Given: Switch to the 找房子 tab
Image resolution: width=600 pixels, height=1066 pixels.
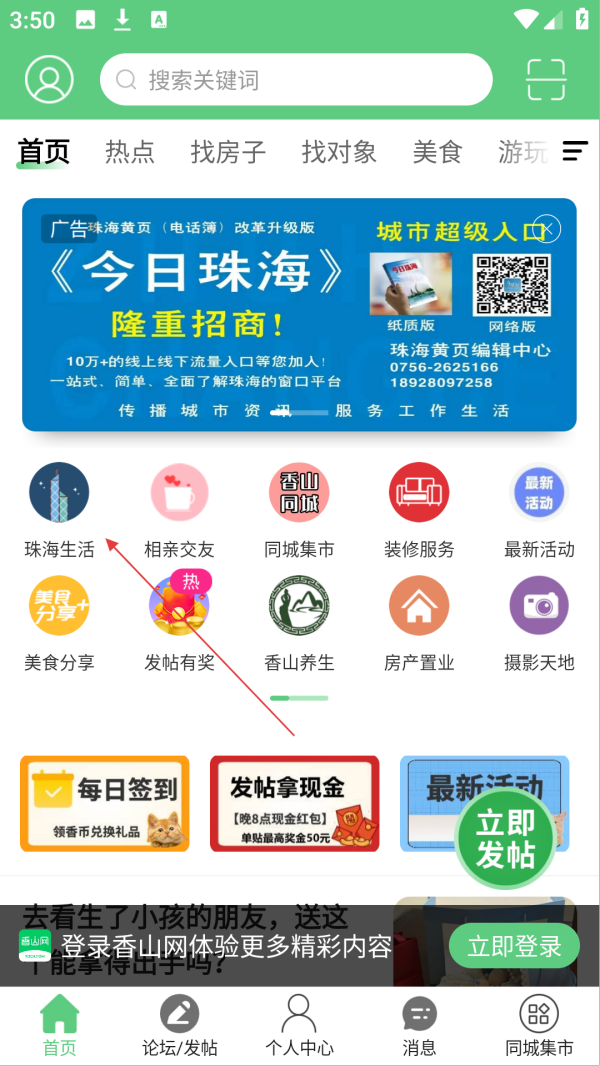Looking at the screenshot, I should pyautogui.click(x=228, y=152).
